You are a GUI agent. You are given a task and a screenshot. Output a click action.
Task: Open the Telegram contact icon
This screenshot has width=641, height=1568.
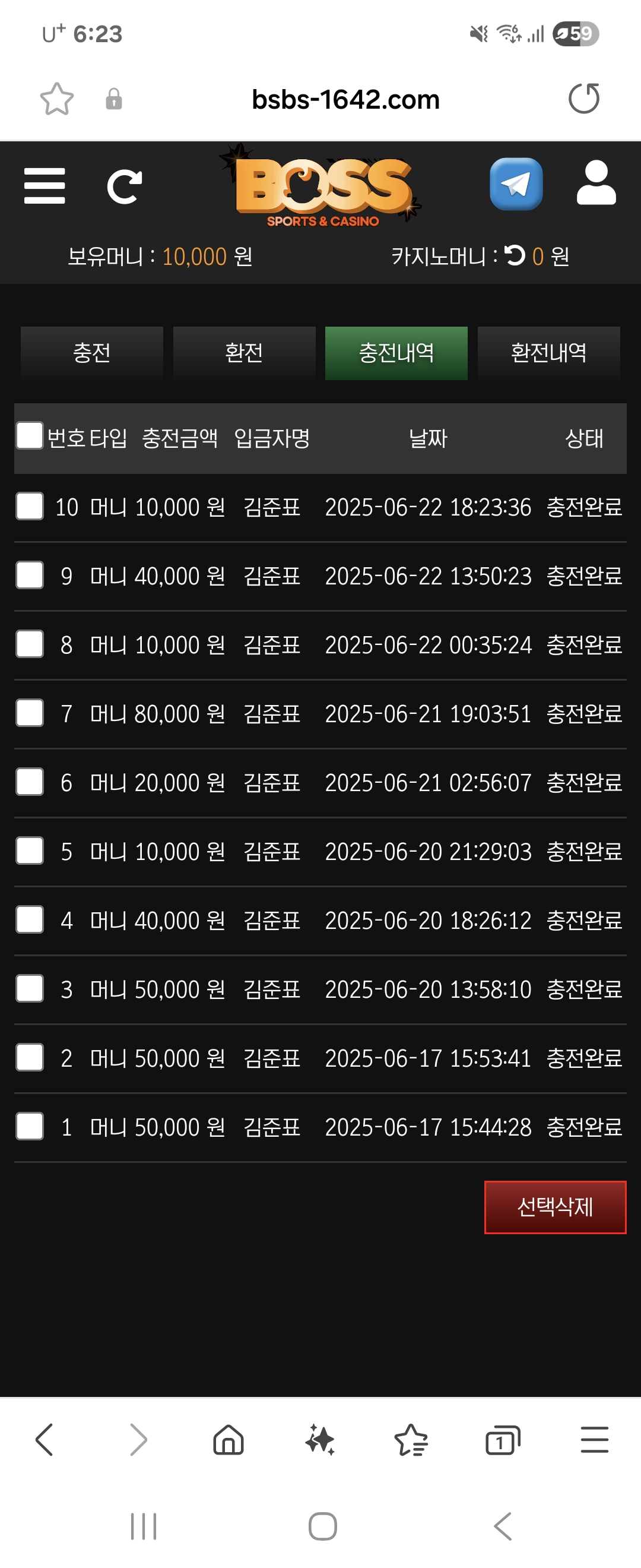point(516,184)
